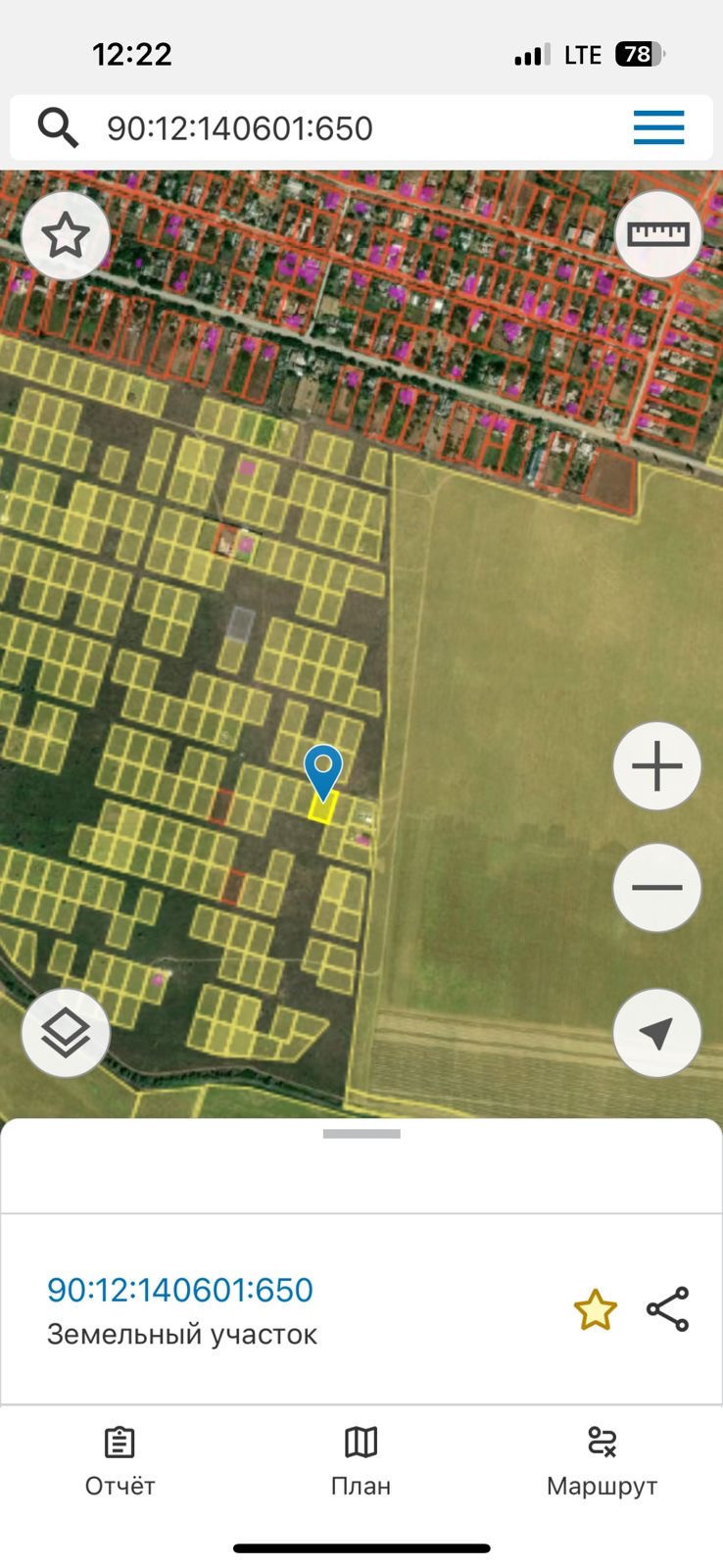
Task: Open the Отчёт report
Action: [x=120, y=1462]
